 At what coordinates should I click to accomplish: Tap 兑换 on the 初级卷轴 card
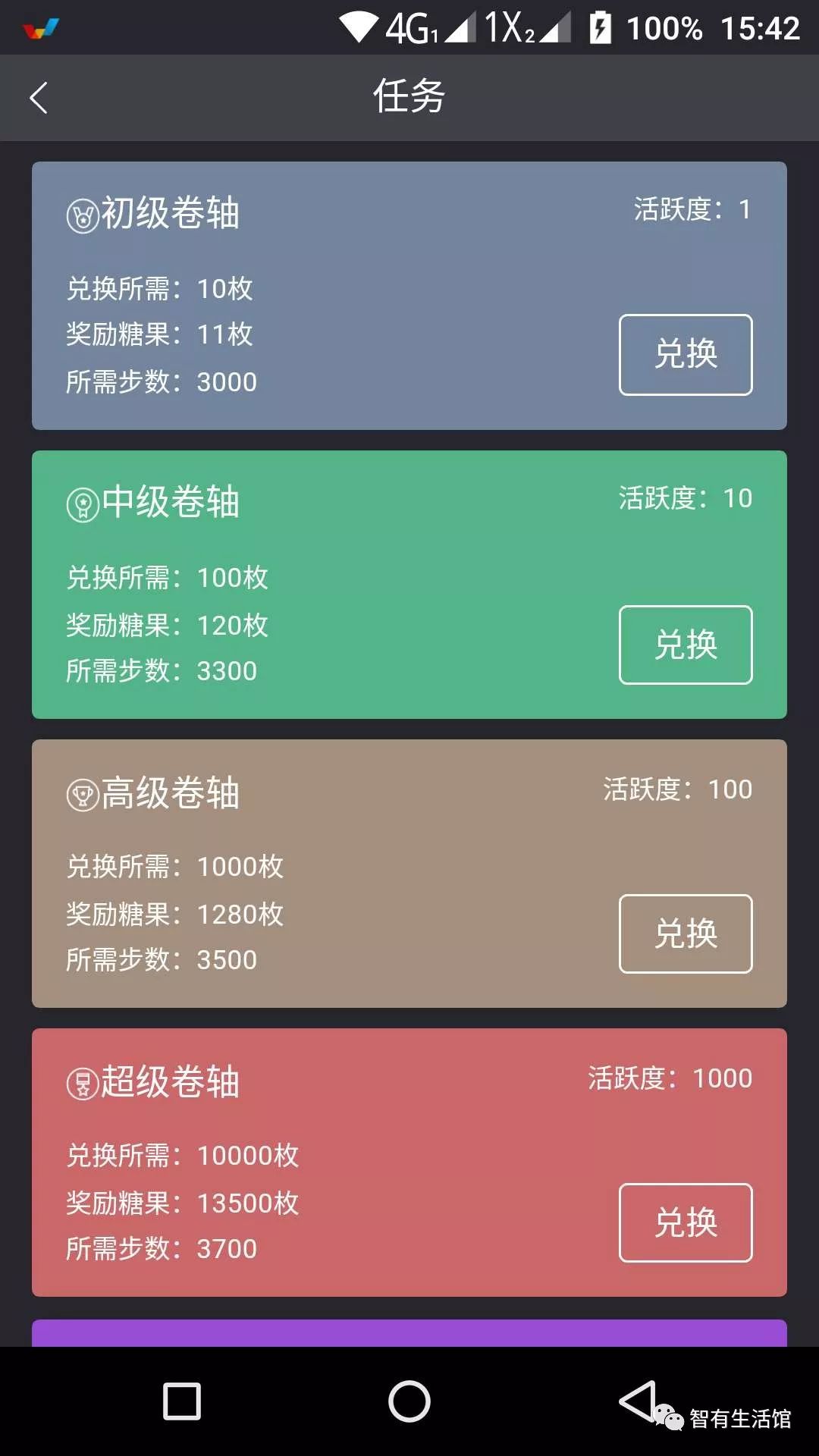click(686, 355)
